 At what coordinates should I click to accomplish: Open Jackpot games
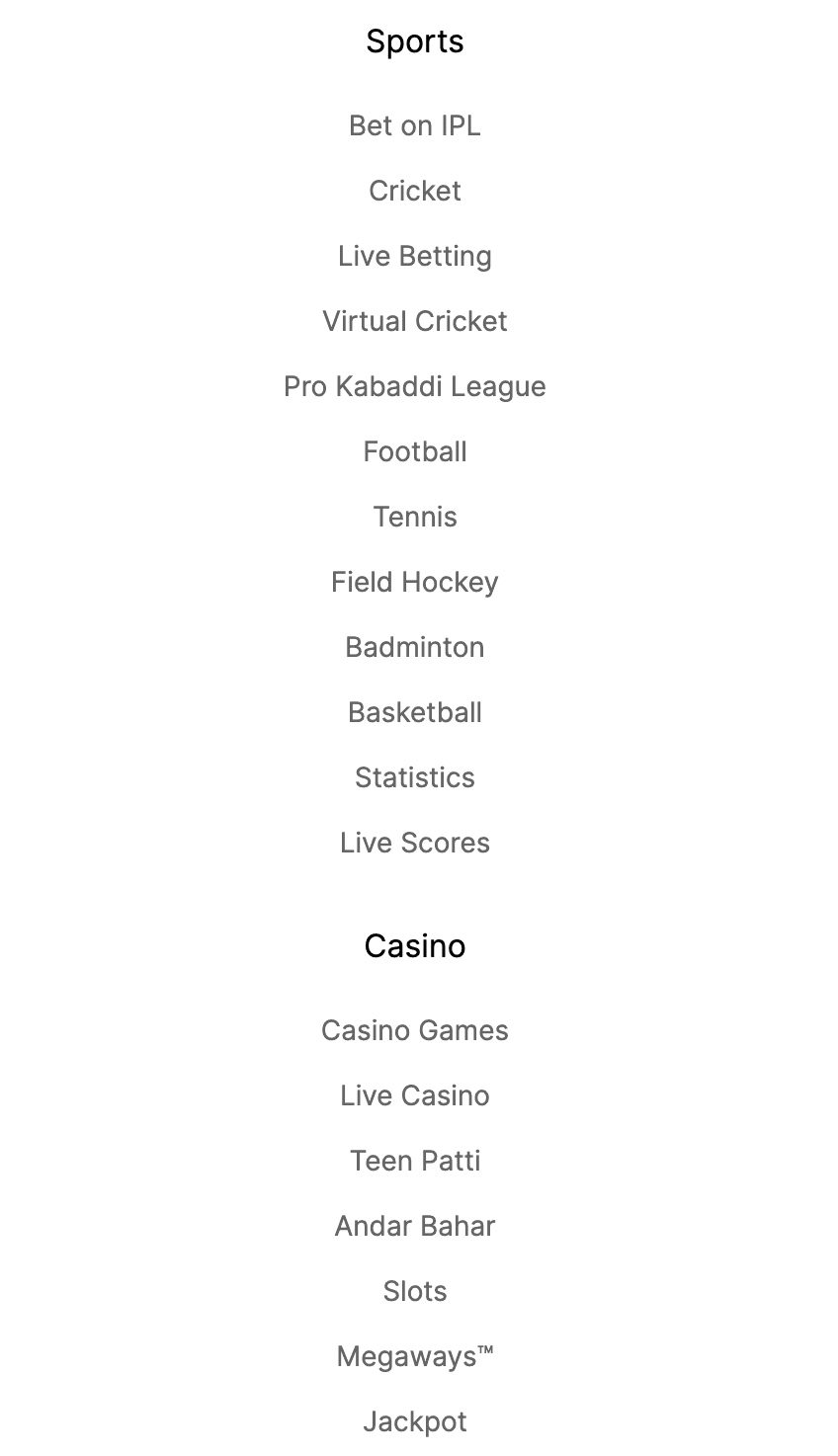click(x=414, y=1421)
